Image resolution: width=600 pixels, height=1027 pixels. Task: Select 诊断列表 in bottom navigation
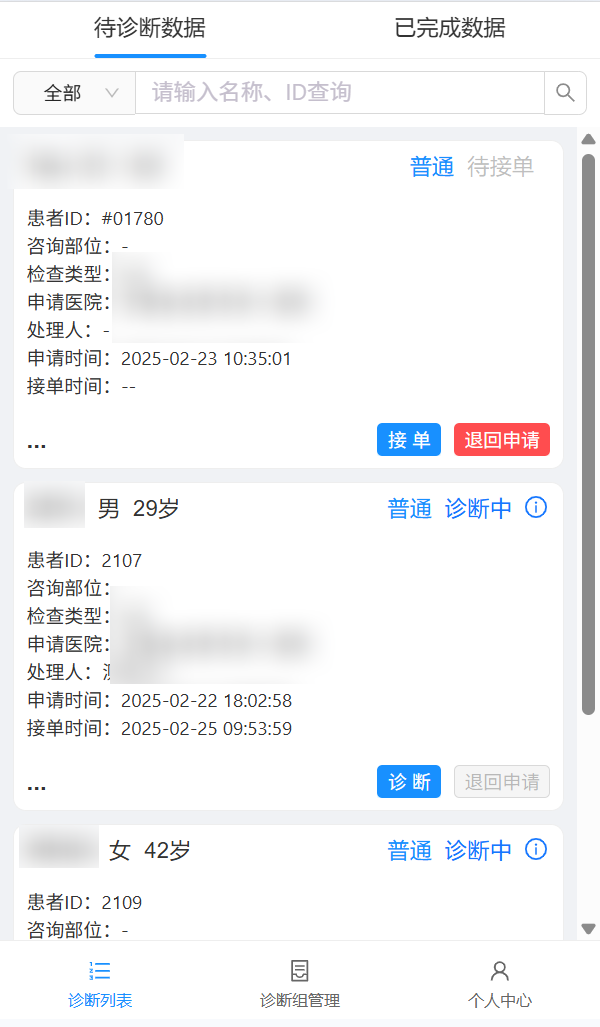click(100, 983)
